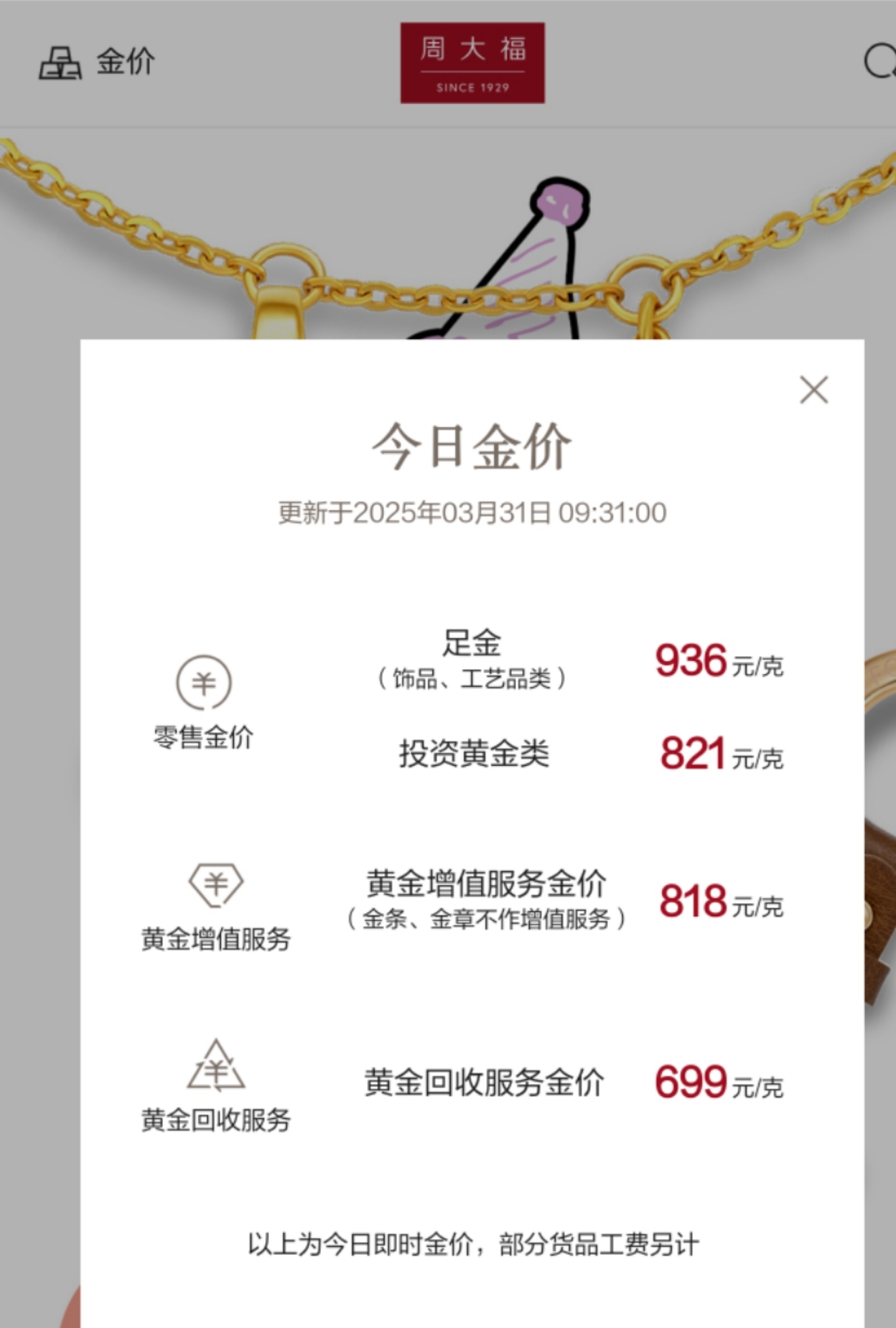
Task: Open the 金价 gold price button
Action: click(97, 62)
